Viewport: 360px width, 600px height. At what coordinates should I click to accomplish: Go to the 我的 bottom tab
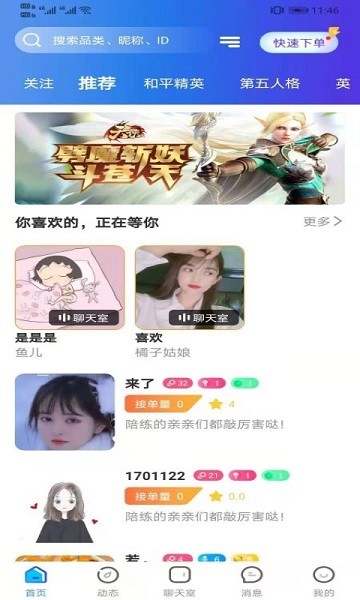pyautogui.click(x=324, y=582)
